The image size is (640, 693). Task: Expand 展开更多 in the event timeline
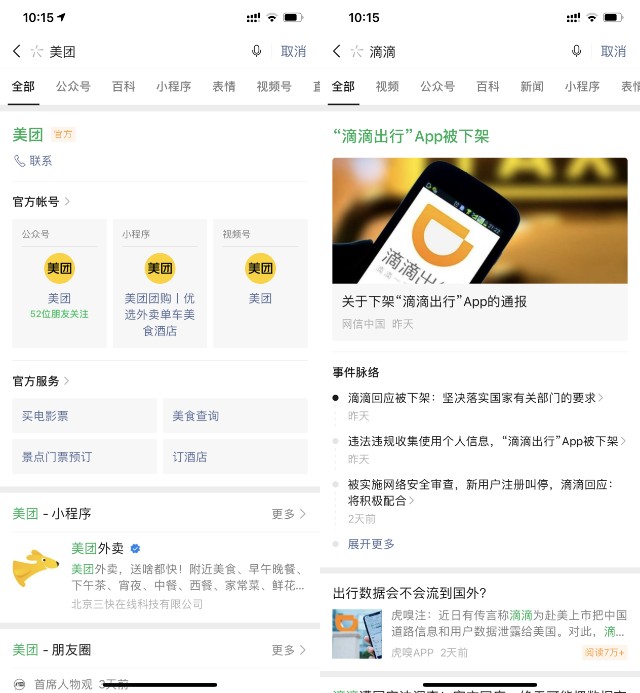[x=371, y=544]
